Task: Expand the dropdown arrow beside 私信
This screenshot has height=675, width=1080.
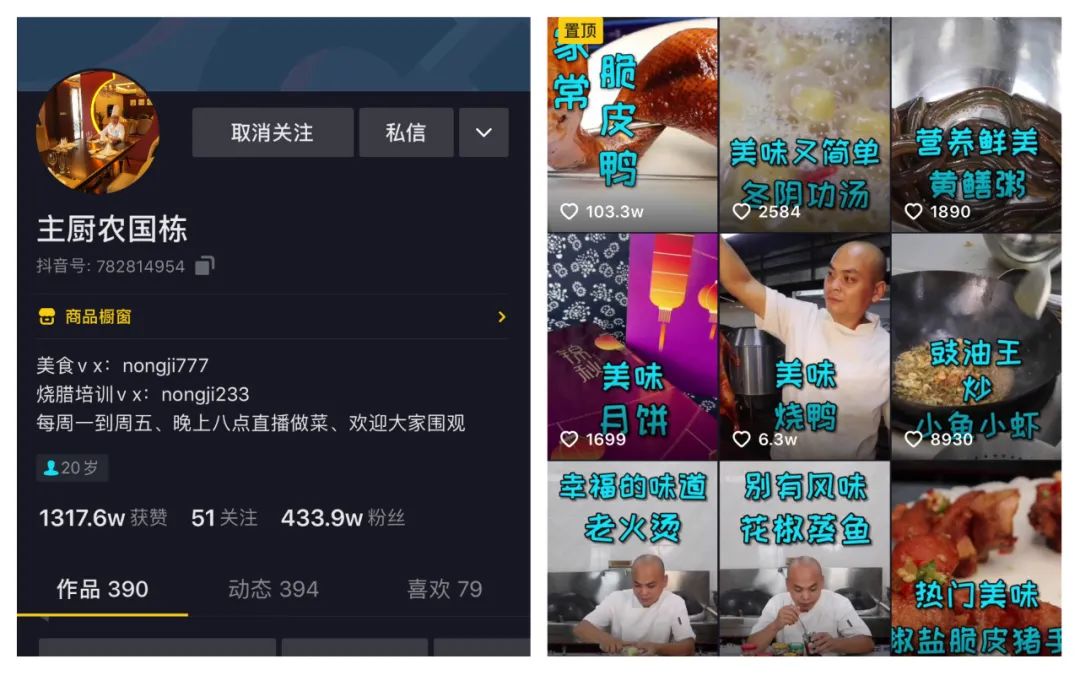Action: click(484, 132)
